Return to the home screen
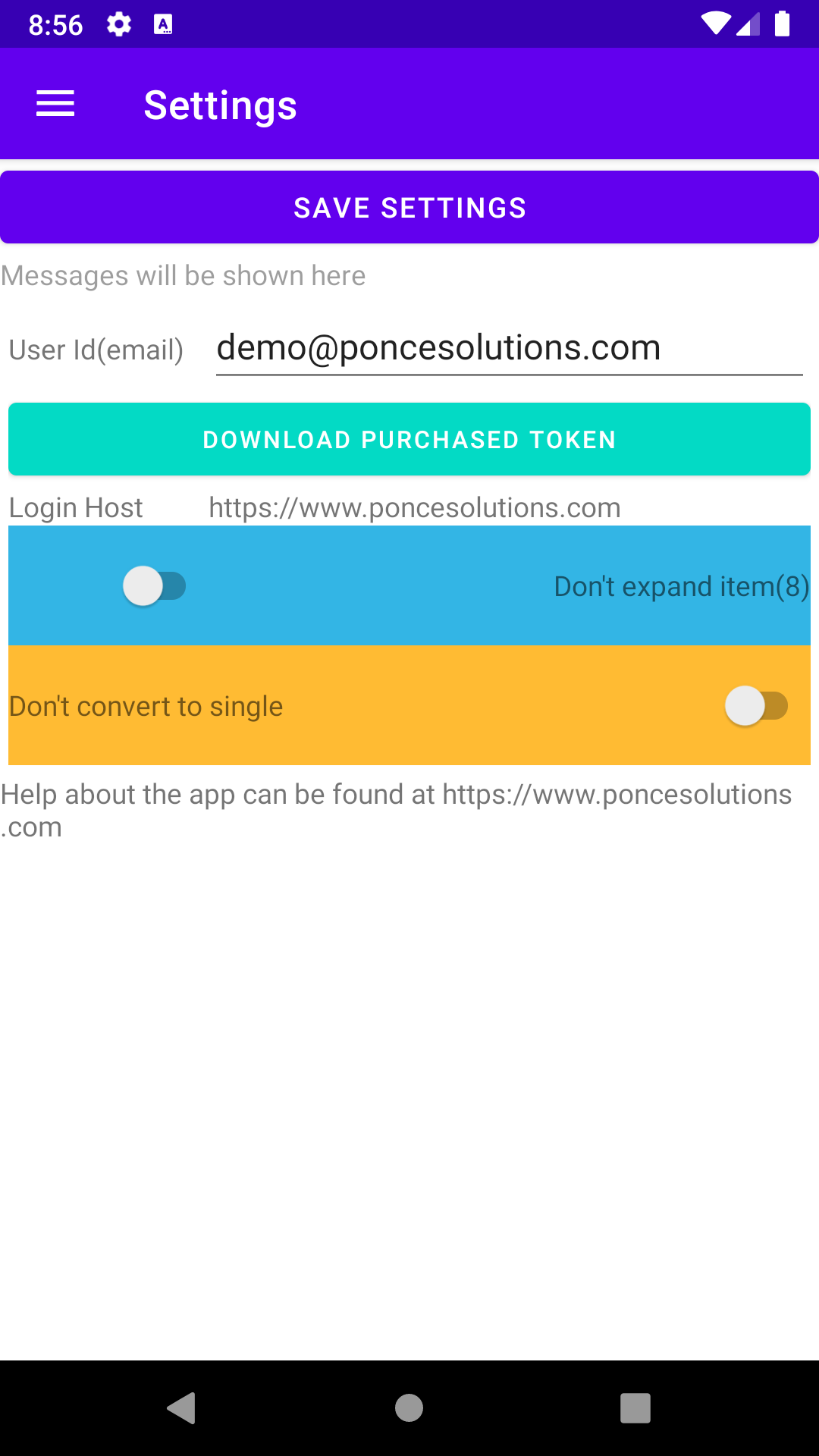This screenshot has height=1456, width=819. pyautogui.click(x=409, y=1408)
